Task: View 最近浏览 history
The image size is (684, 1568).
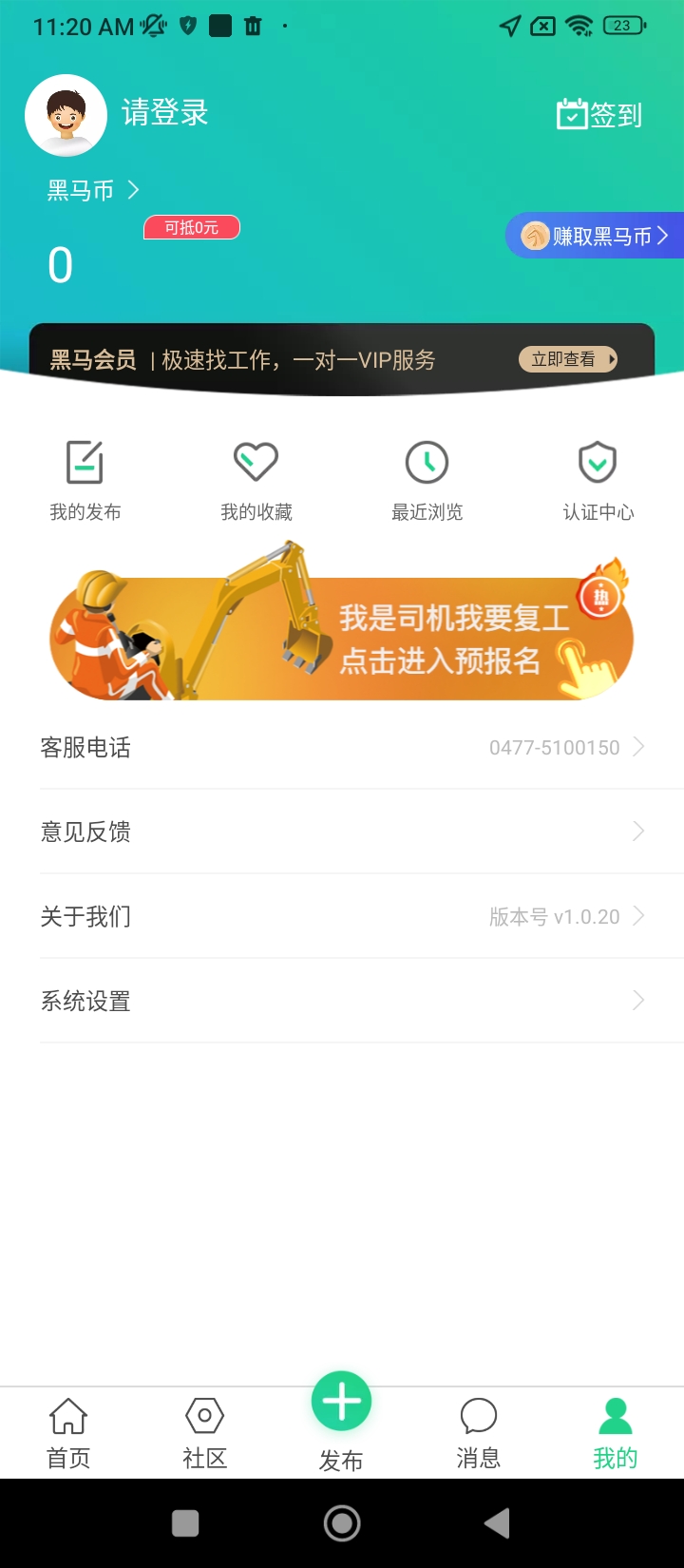Action: tap(427, 480)
